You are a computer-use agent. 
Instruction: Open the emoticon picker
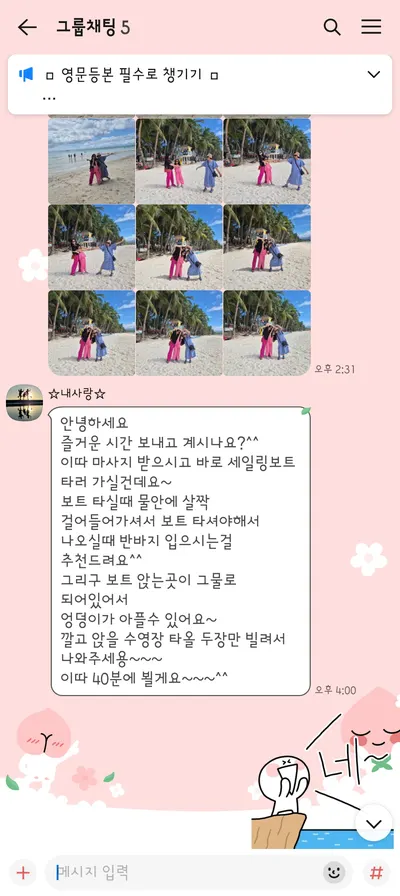tap(334, 873)
